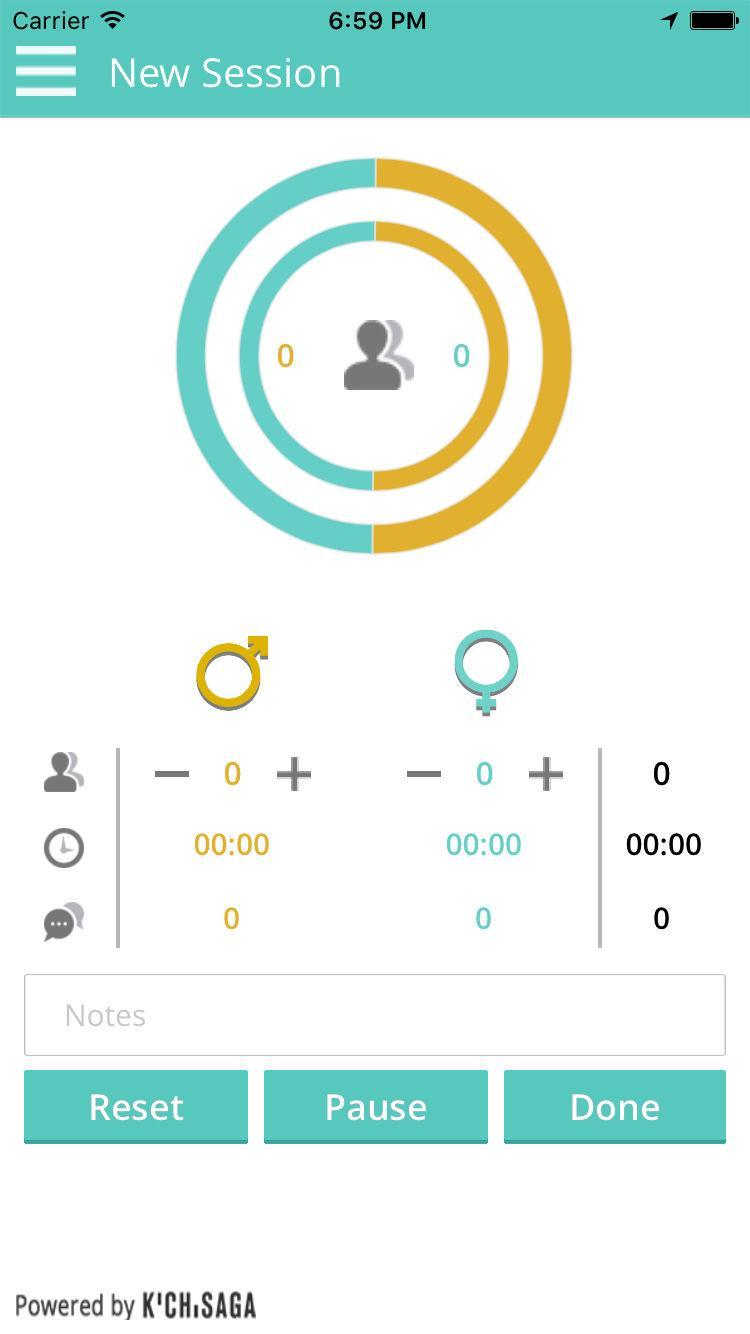Increase the female participant count
Screen dimensions: 750x1334
pos(545,774)
